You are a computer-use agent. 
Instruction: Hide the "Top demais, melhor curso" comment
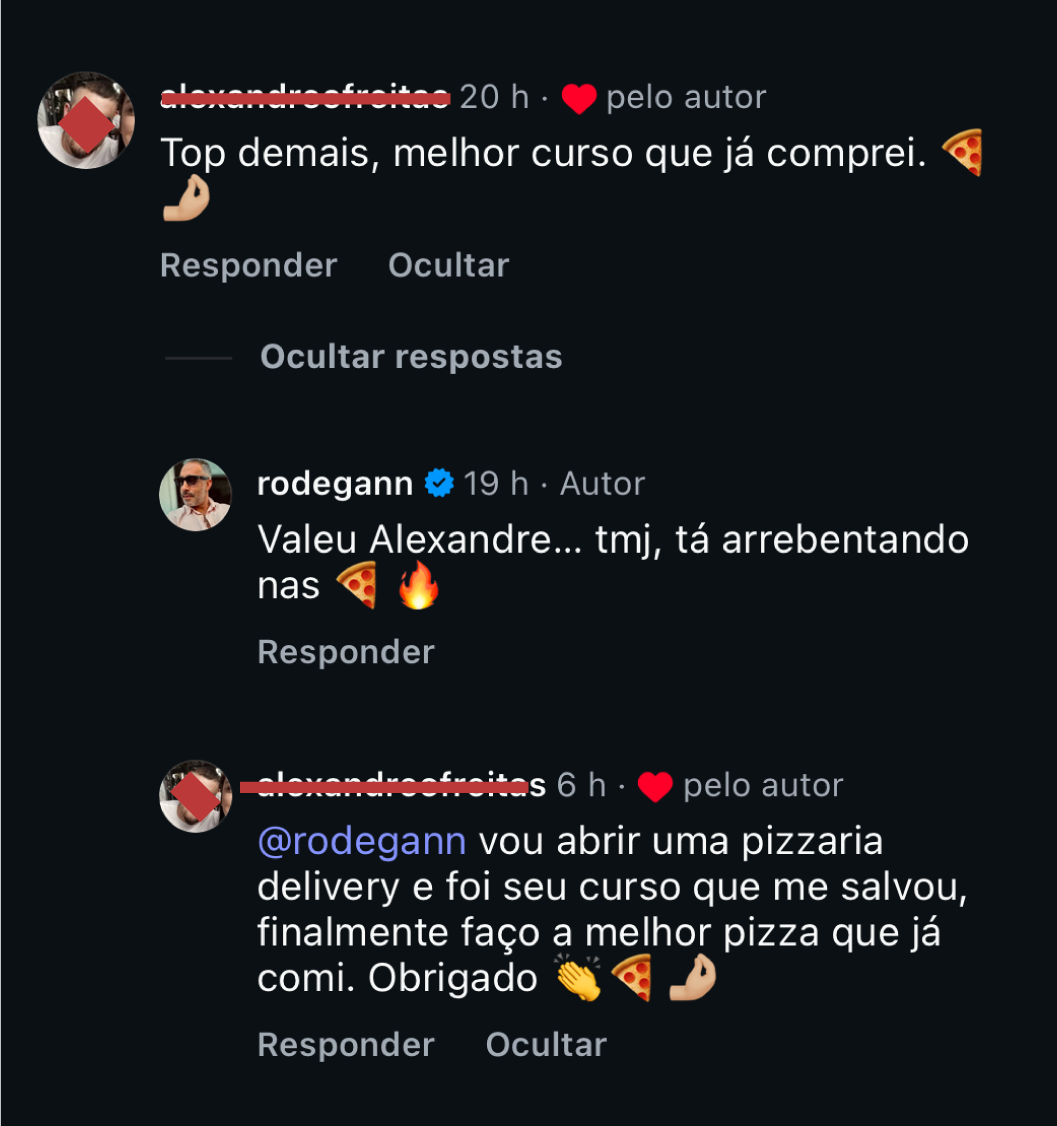tap(448, 266)
